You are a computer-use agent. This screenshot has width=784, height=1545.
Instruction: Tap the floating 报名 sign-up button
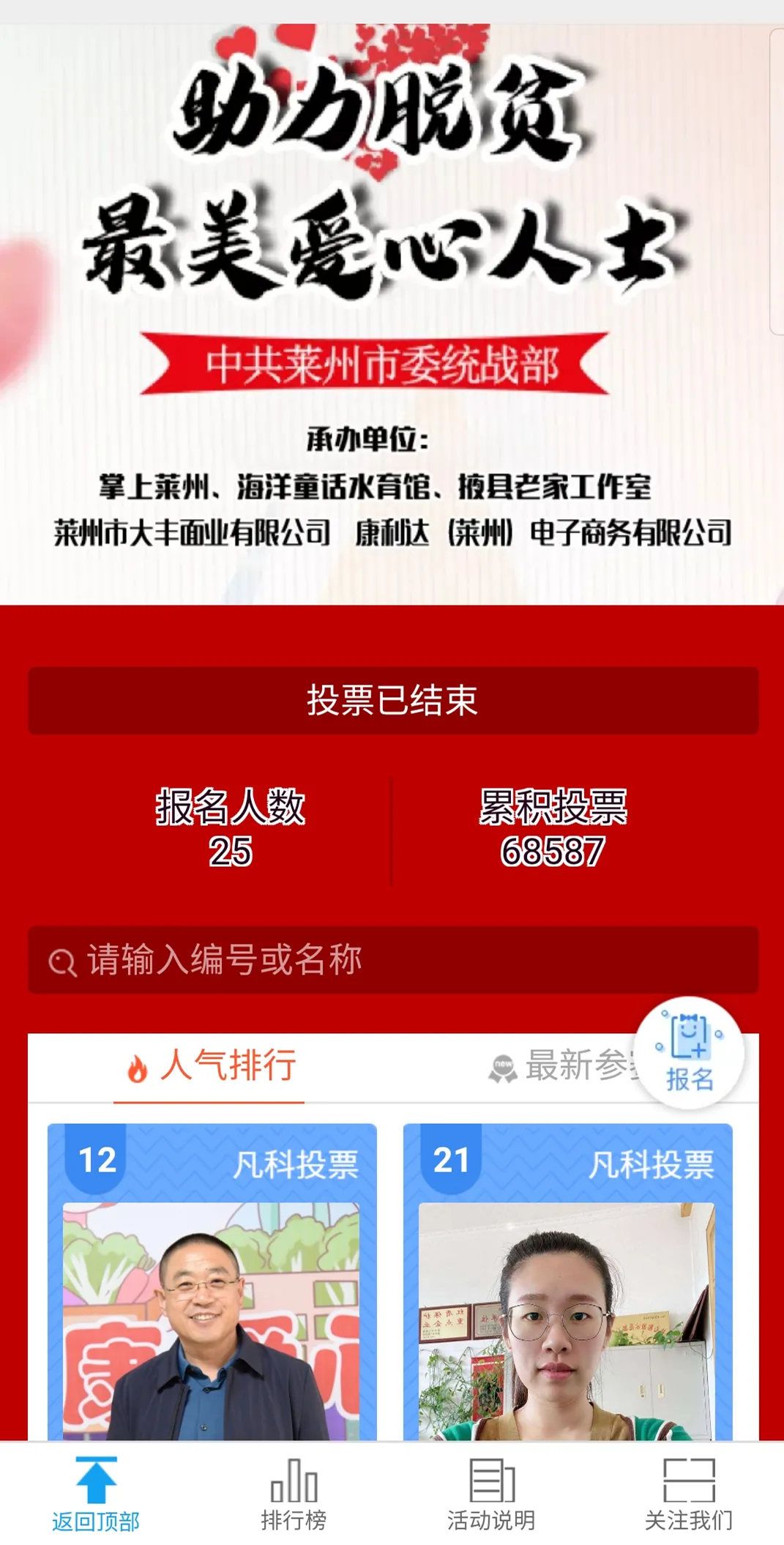[x=689, y=1053]
